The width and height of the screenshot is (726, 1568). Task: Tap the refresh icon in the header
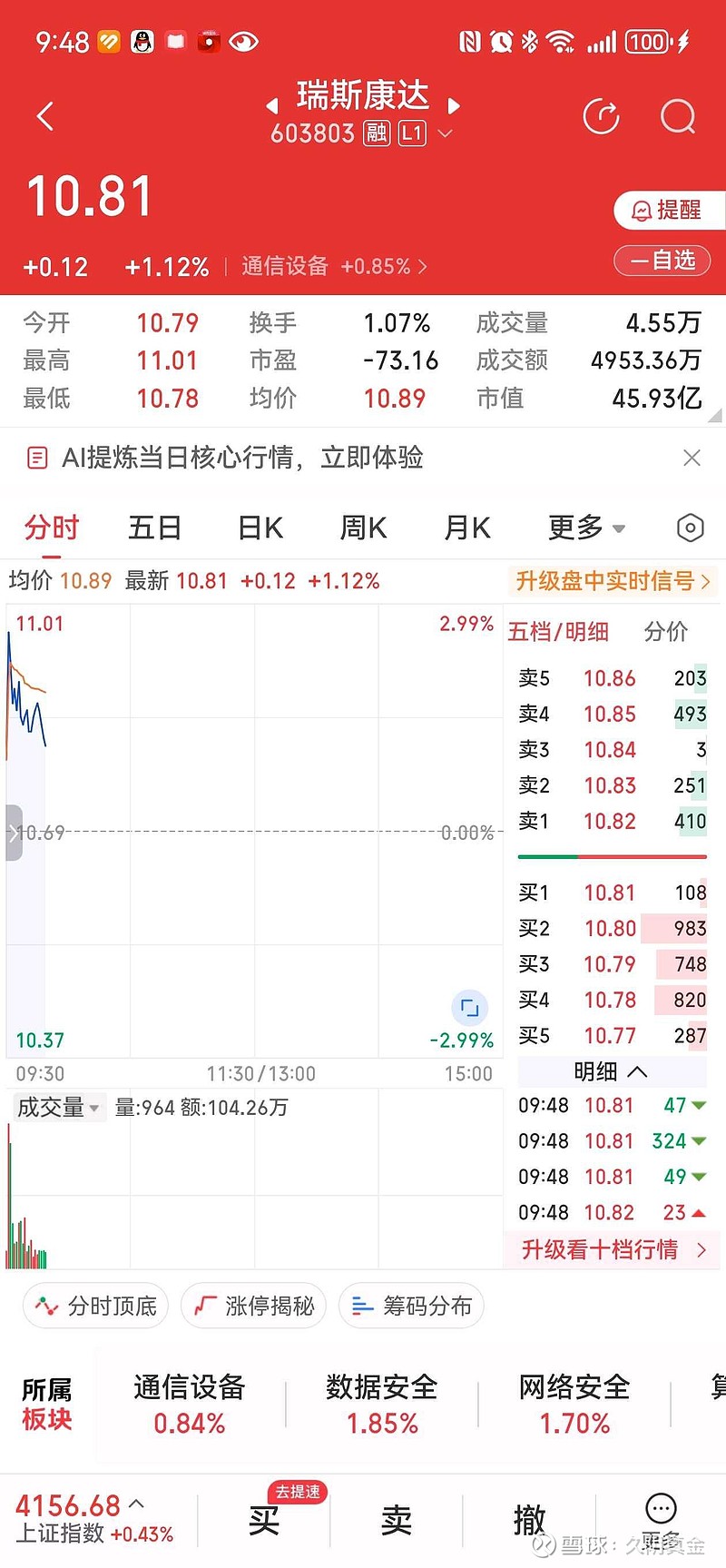click(x=601, y=116)
